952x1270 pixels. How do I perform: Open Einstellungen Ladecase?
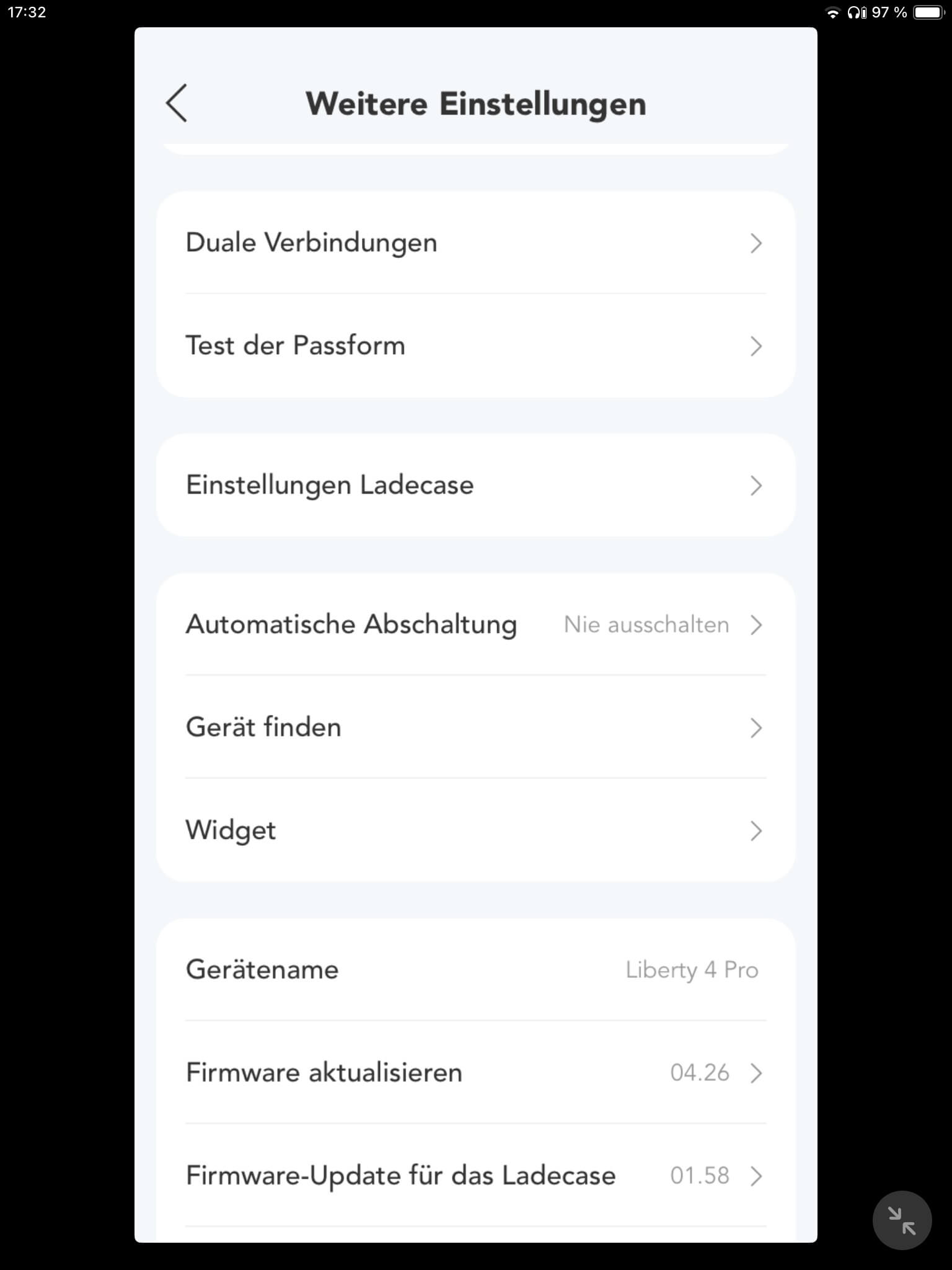(x=475, y=485)
